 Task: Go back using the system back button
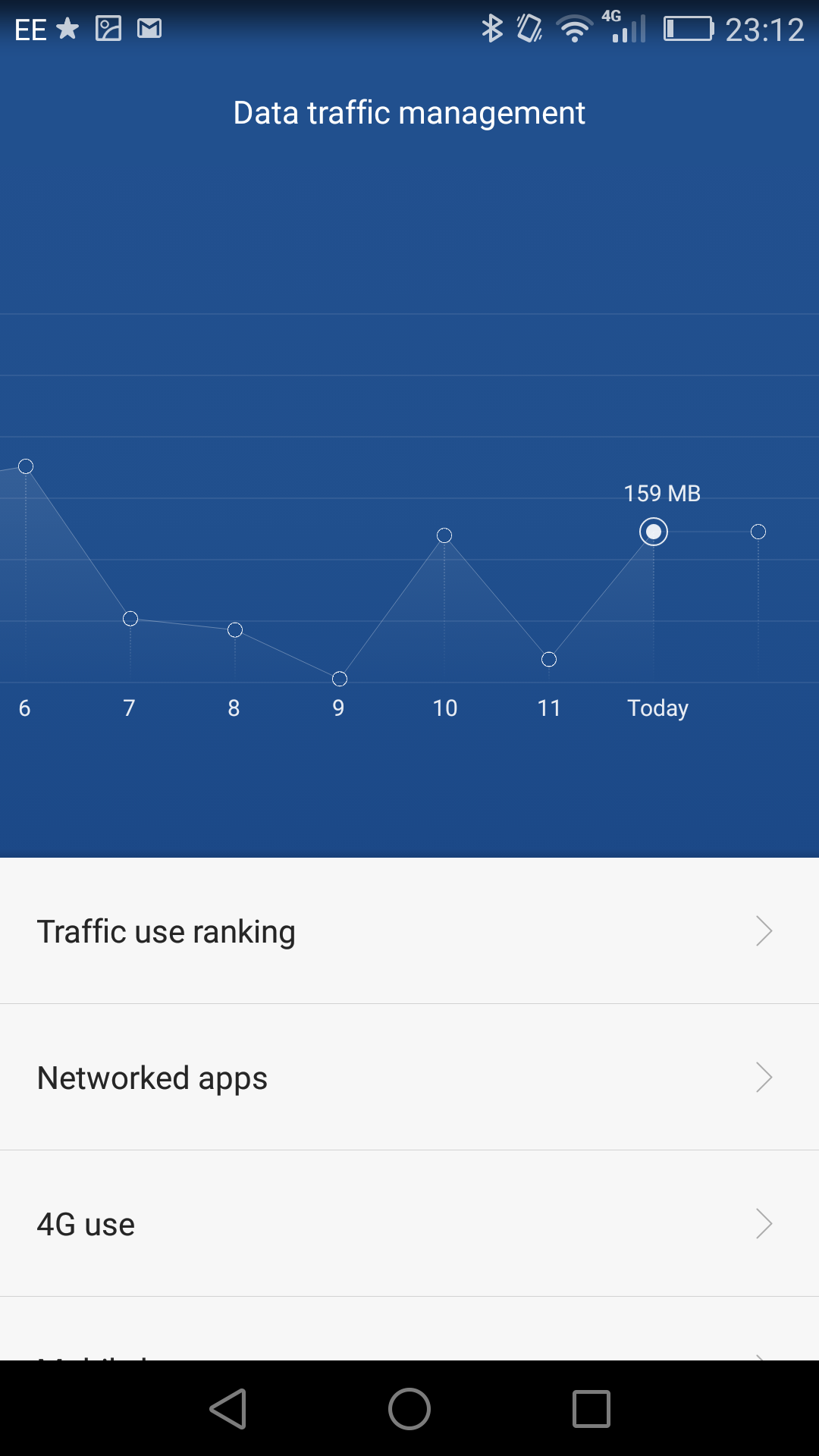pos(227,1409)
